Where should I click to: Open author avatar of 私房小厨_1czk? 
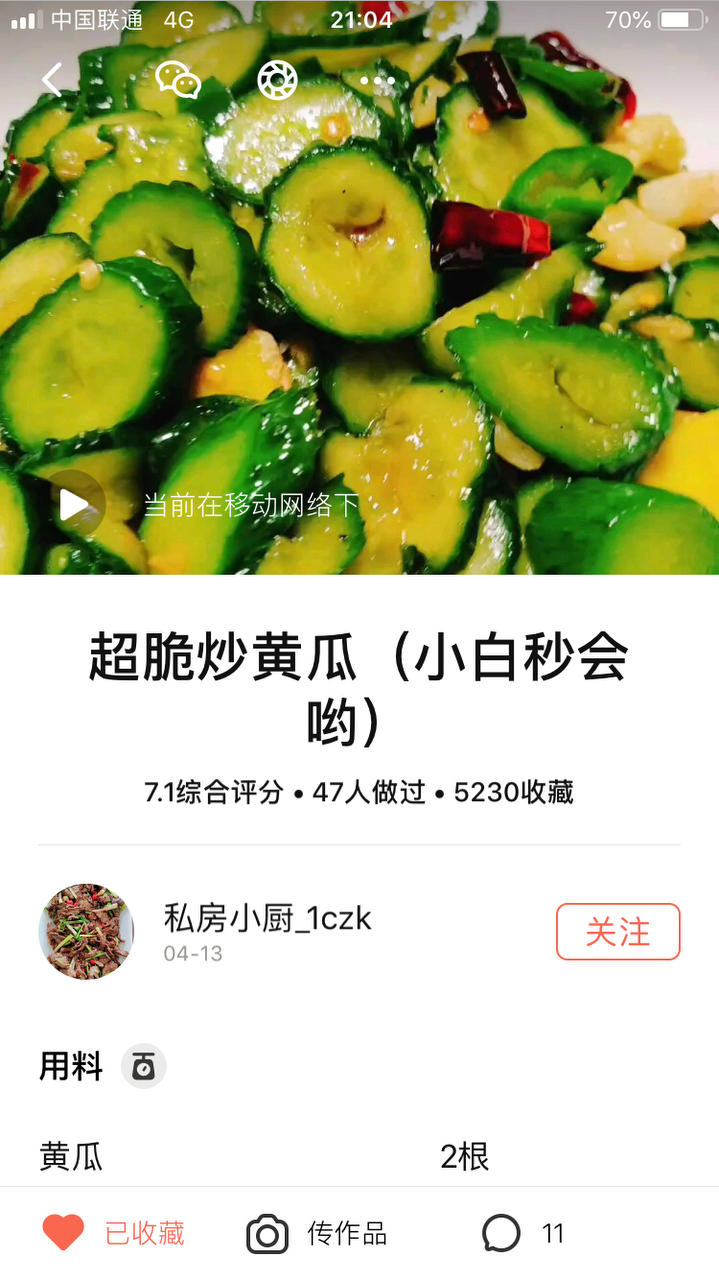(x=86, y=931)
